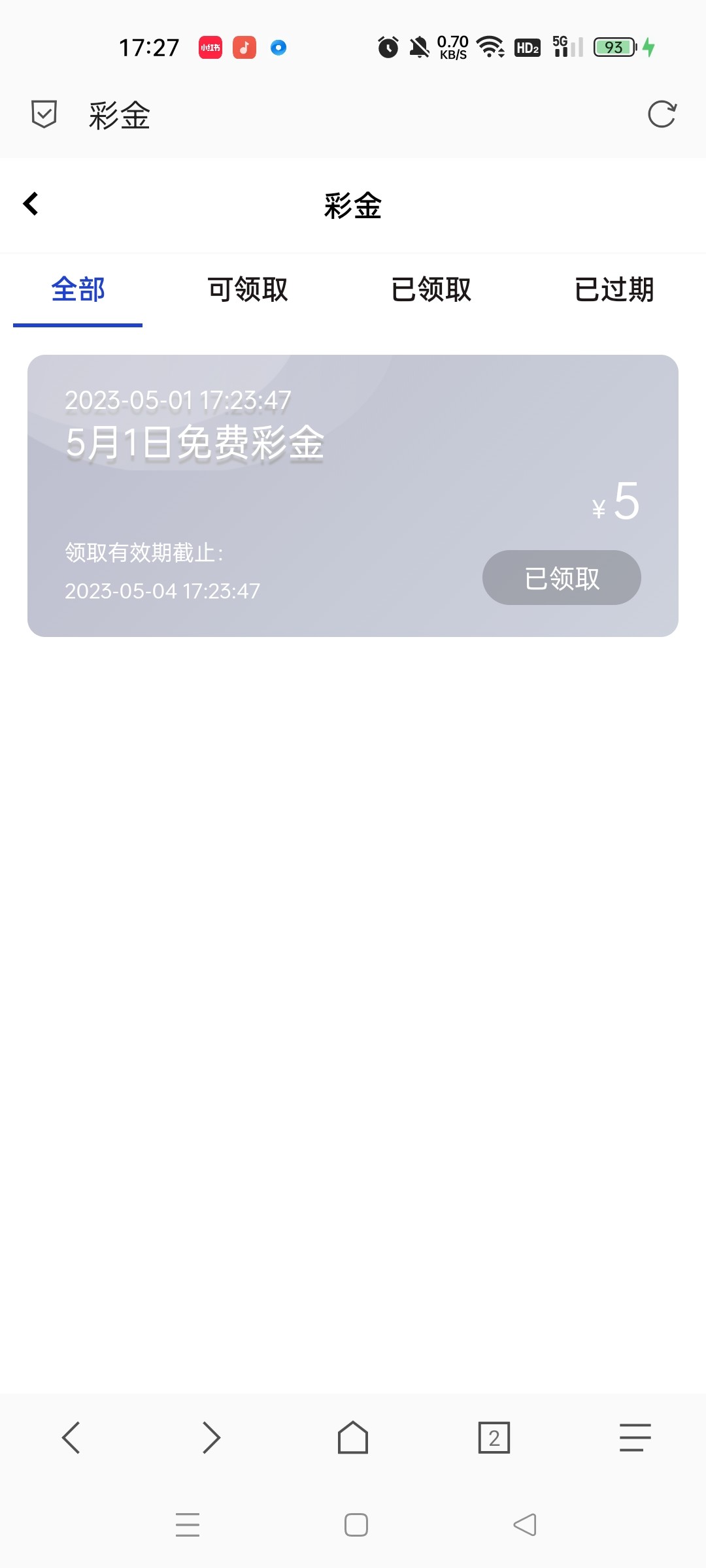Open the browser home page

click(353, 1437)
